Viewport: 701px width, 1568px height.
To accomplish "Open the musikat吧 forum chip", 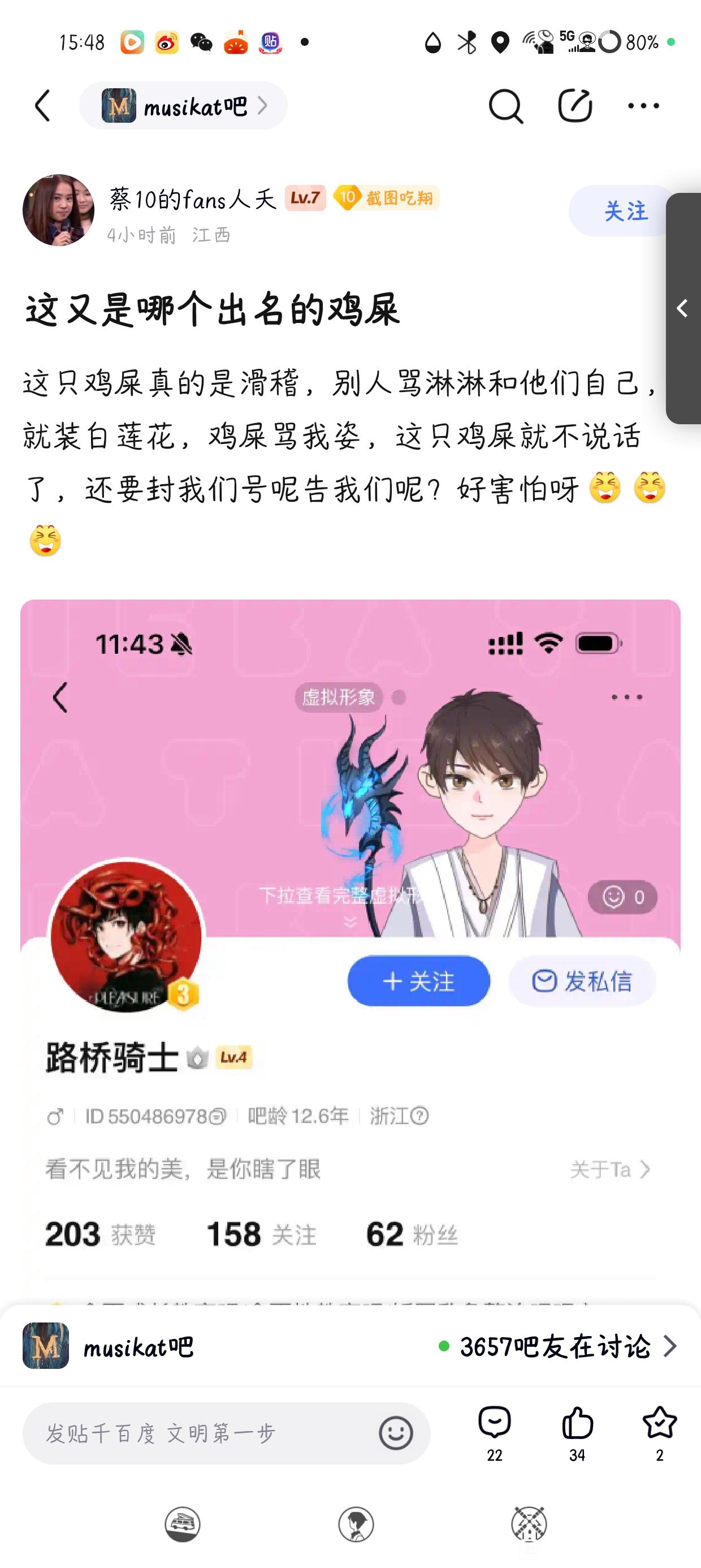I will click(183, 106).
